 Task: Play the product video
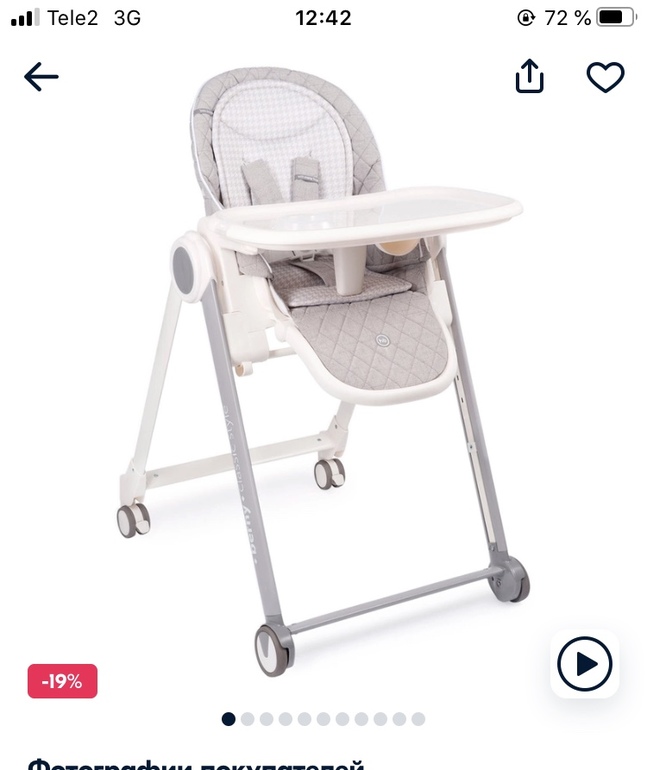pyautogui.click(x=584, y=664)
